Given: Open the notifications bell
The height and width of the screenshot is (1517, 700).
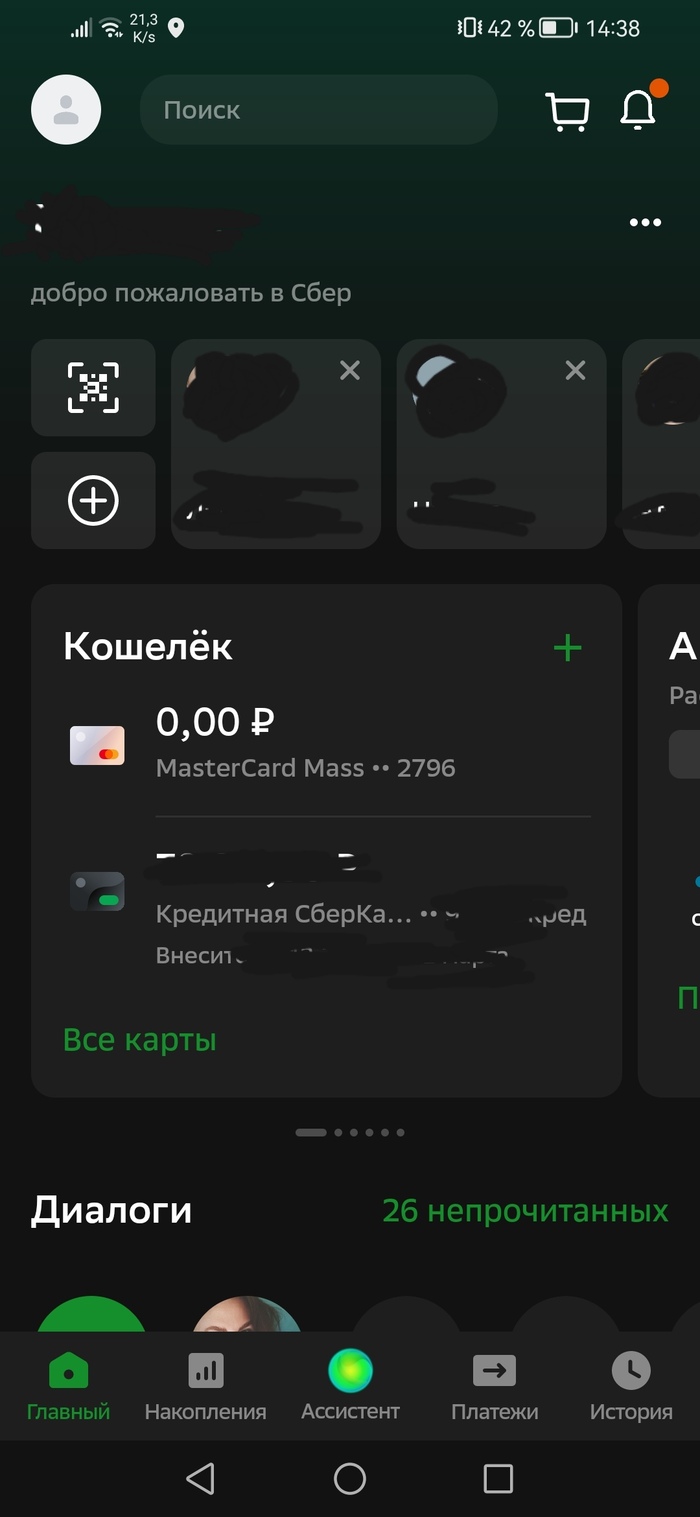Looking at the screenshot, I should click(x=638, y=110).
